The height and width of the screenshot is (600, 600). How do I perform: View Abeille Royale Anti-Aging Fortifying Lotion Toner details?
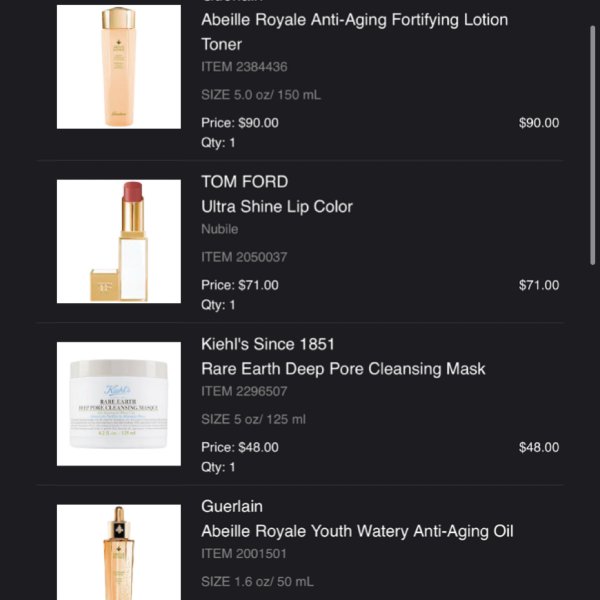(x=354, y=32)
